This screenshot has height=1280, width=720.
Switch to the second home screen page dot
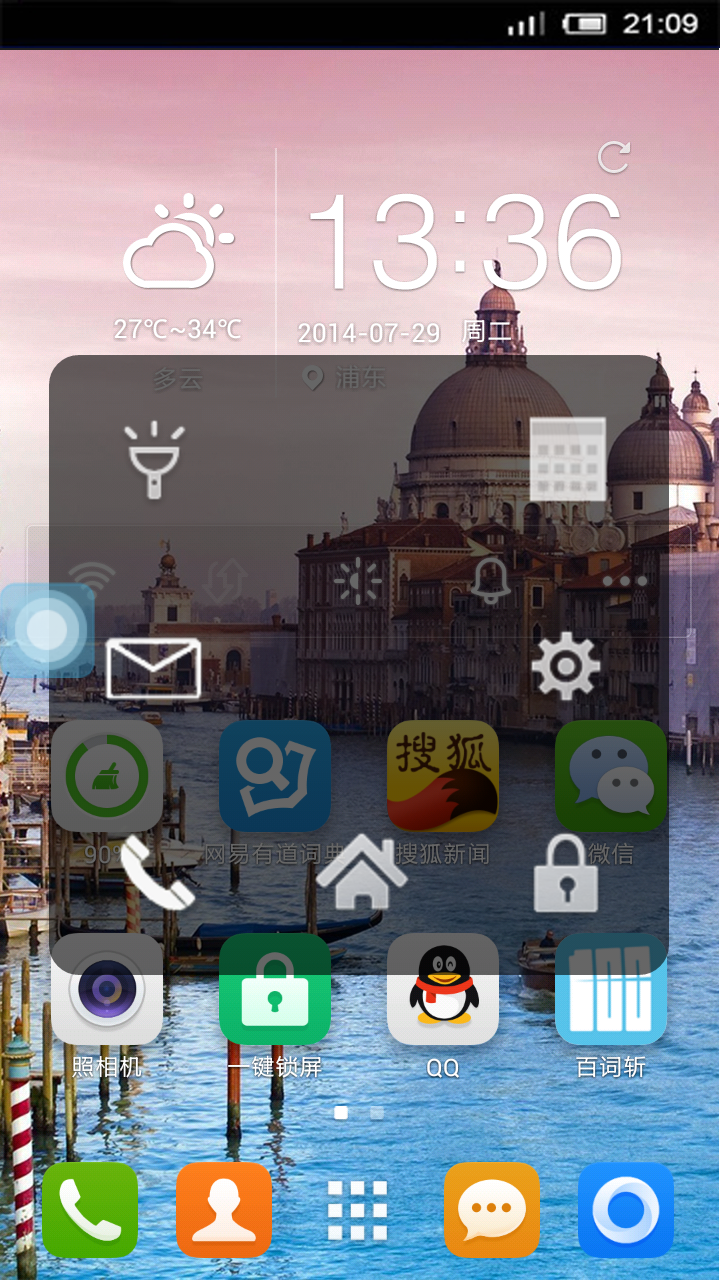(377, 1112)
